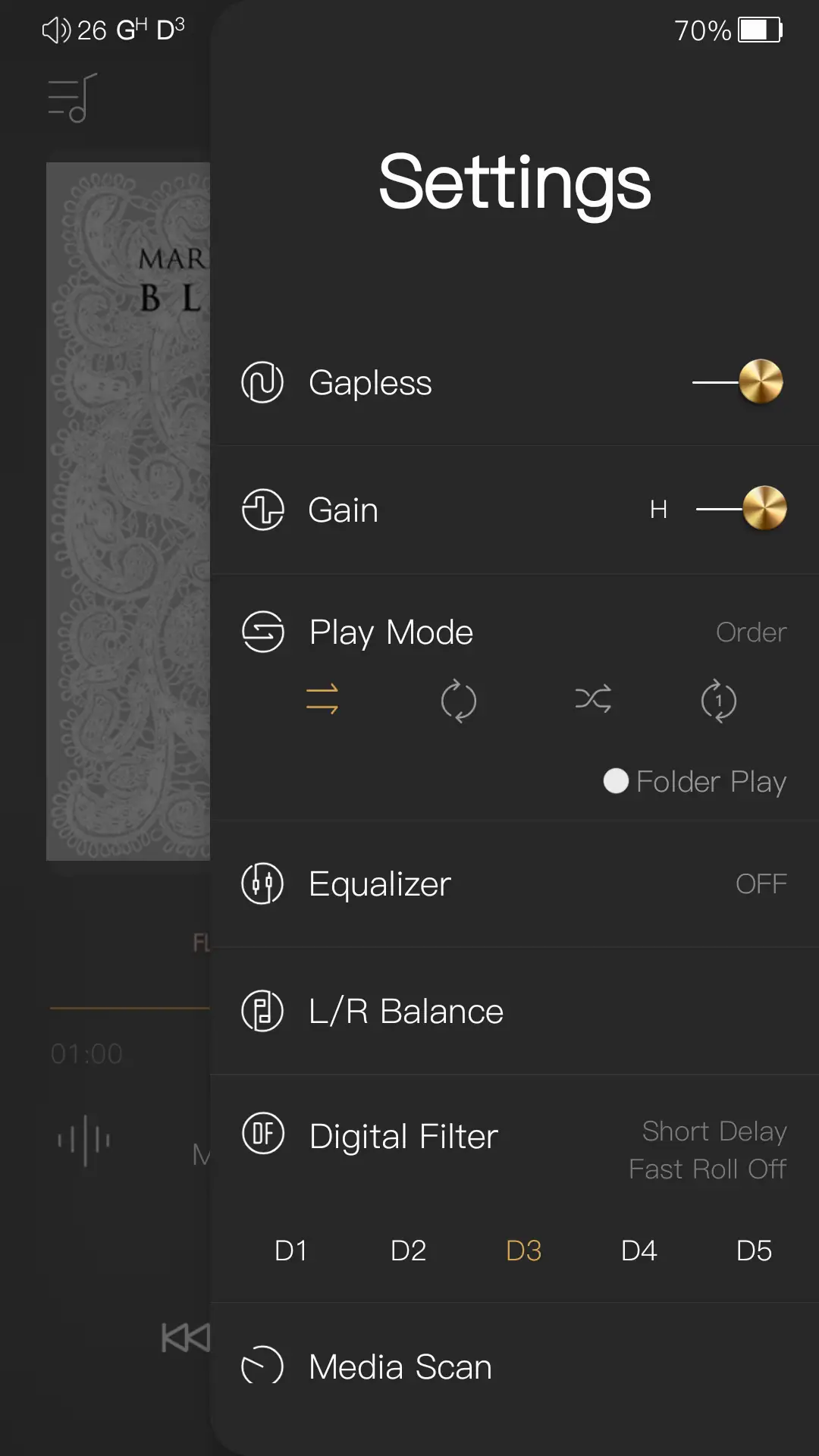The image size is (819, 1456).
Task: Choose digital filter D3
Action: pos(524,1250)
